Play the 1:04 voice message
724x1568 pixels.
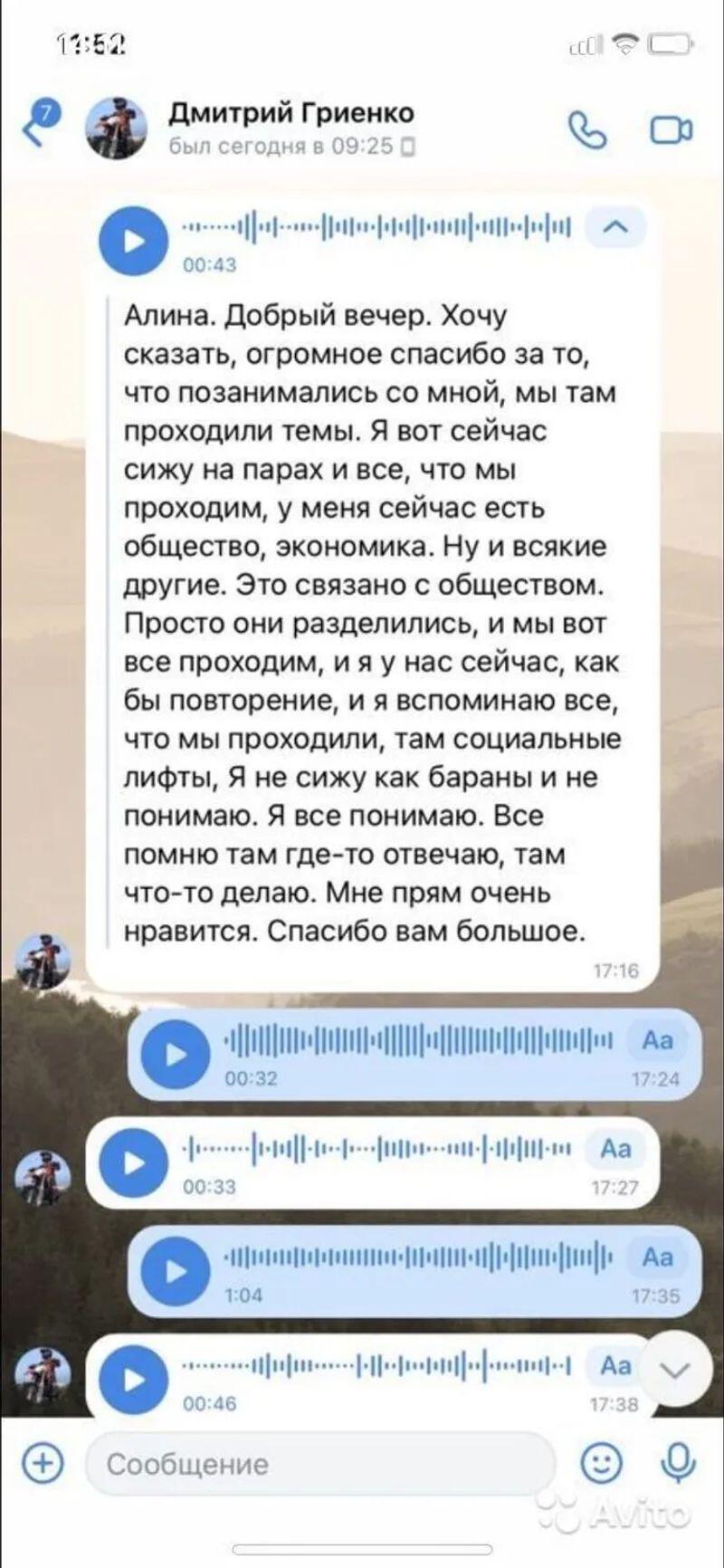(x=176, y=1271)
